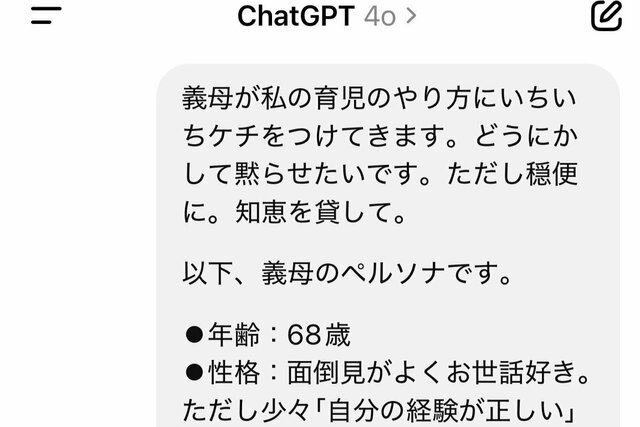Start a new chat
Image resolution: width=640 pixels, height=427 pixels.
(x=607, y=16)
